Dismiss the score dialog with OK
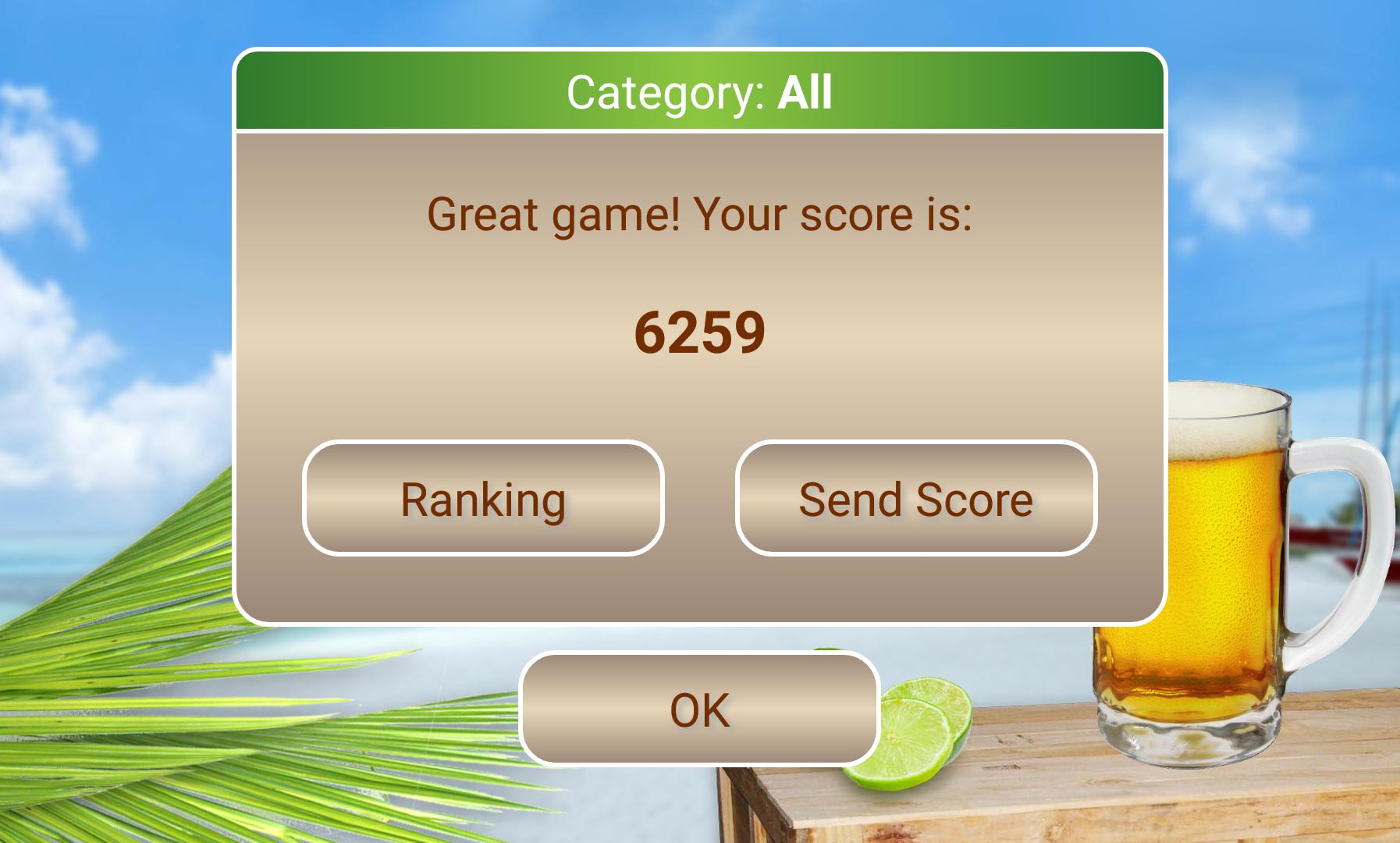The height and width of the screenshot is (843, 1400). coord(699,710)
